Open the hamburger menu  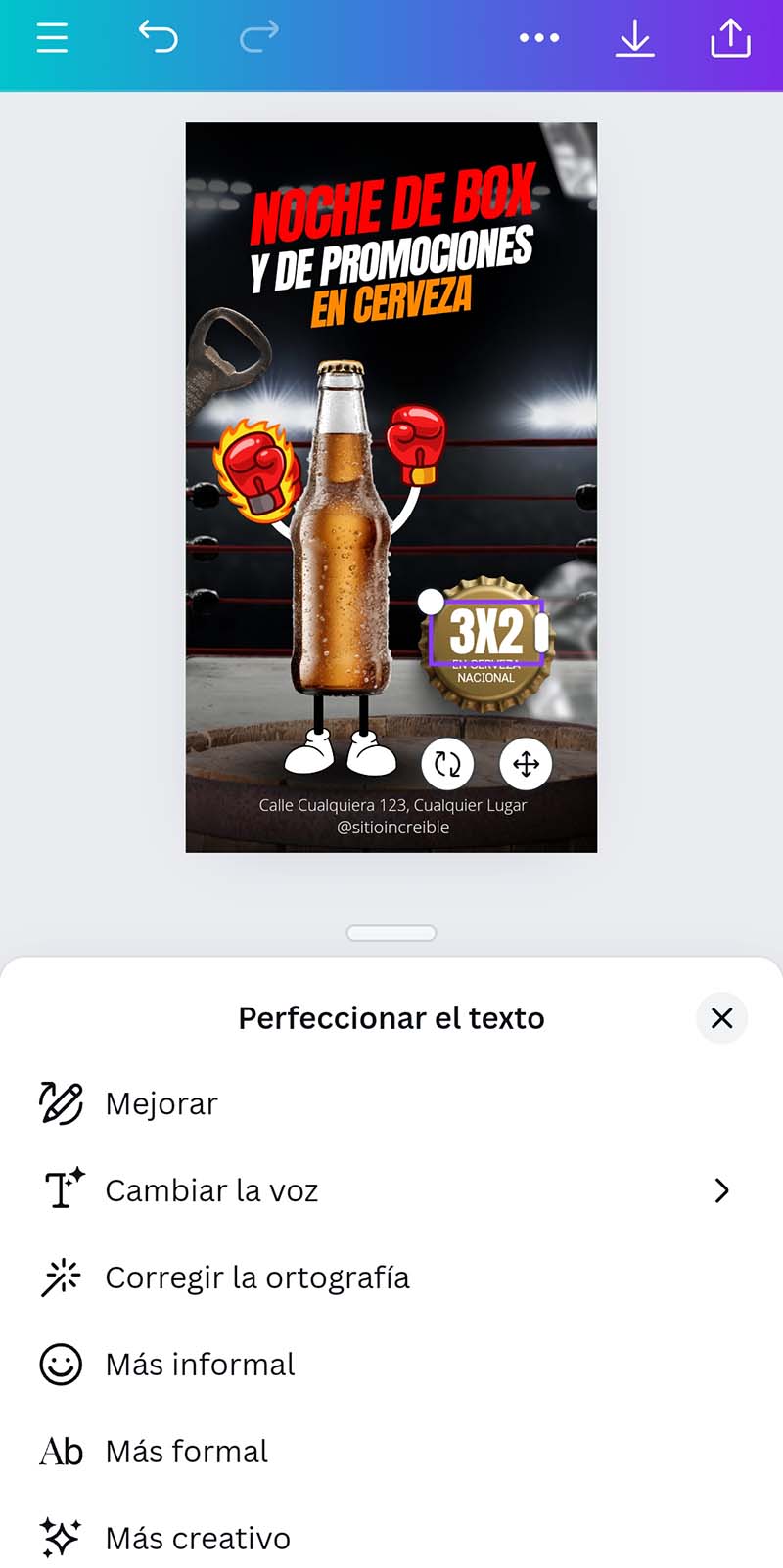click(51, 38)
